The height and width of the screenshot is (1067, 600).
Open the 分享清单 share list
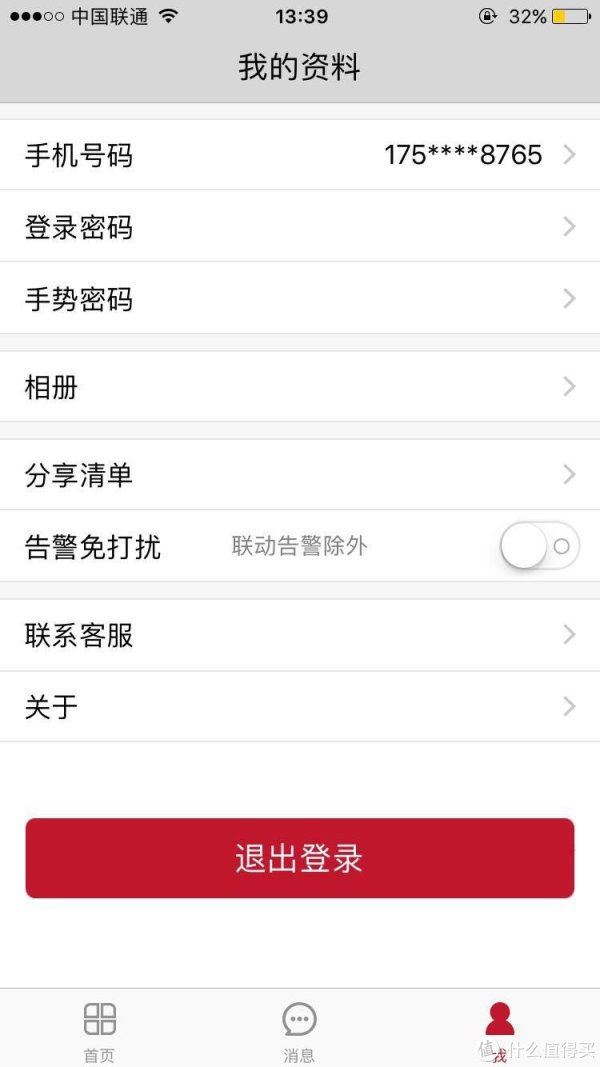coord(300,474)
